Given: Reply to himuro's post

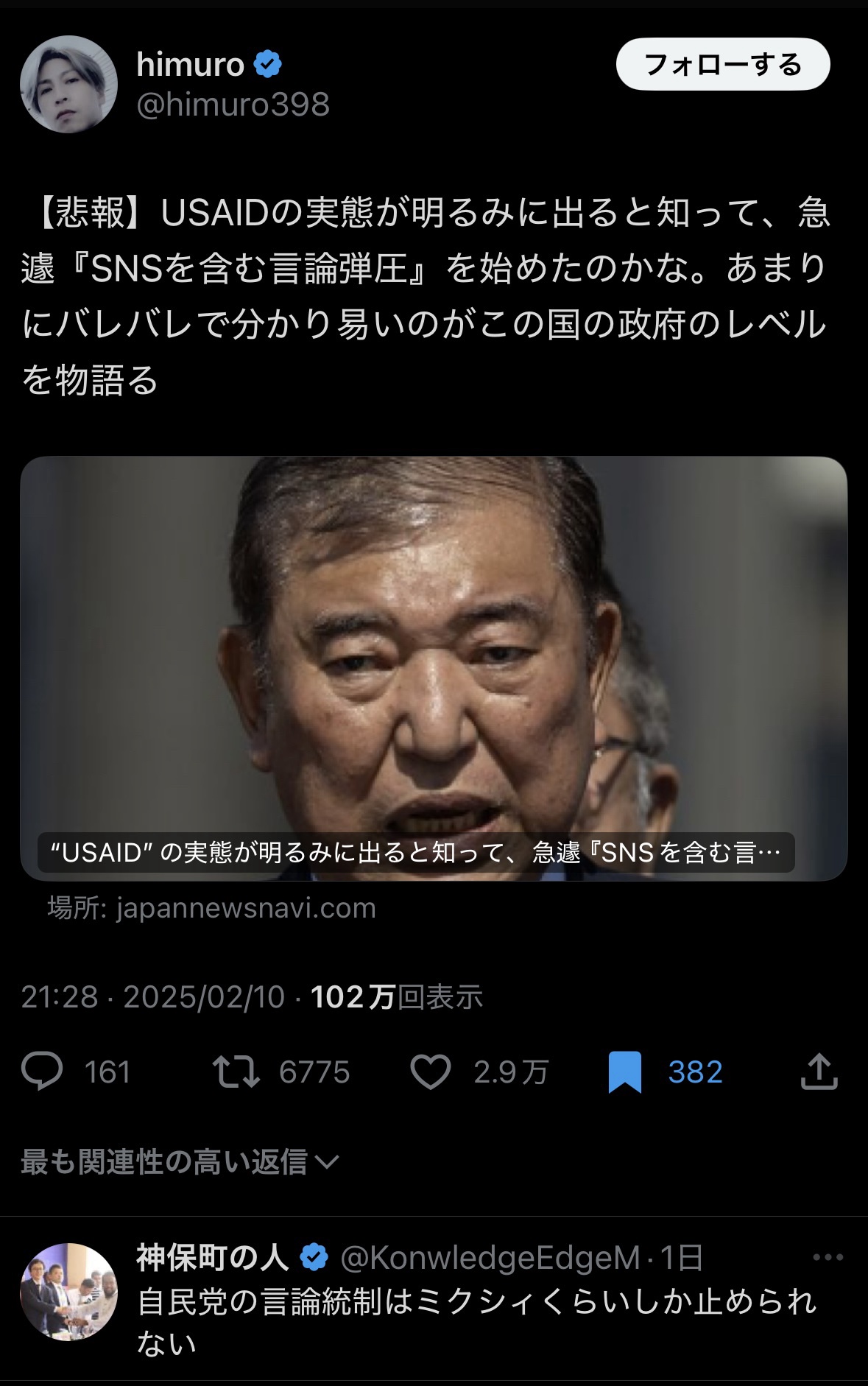Looking at the screenshot, I should [x=43, y=1072].
